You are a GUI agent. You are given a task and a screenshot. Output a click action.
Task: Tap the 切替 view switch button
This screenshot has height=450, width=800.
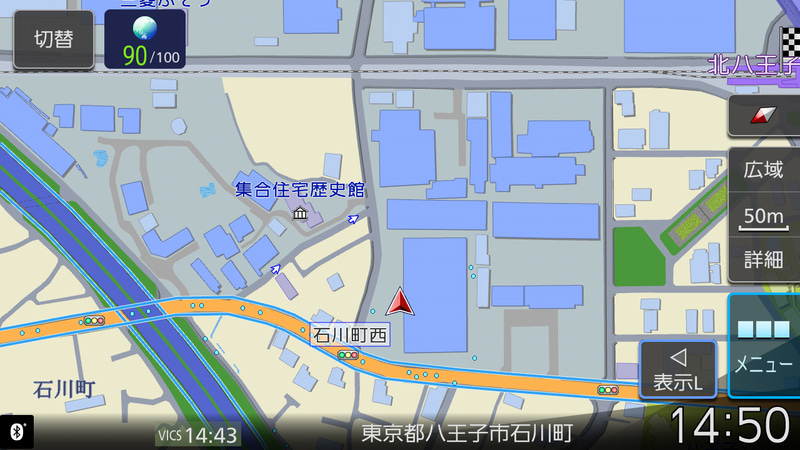click(x=47, y=40)
